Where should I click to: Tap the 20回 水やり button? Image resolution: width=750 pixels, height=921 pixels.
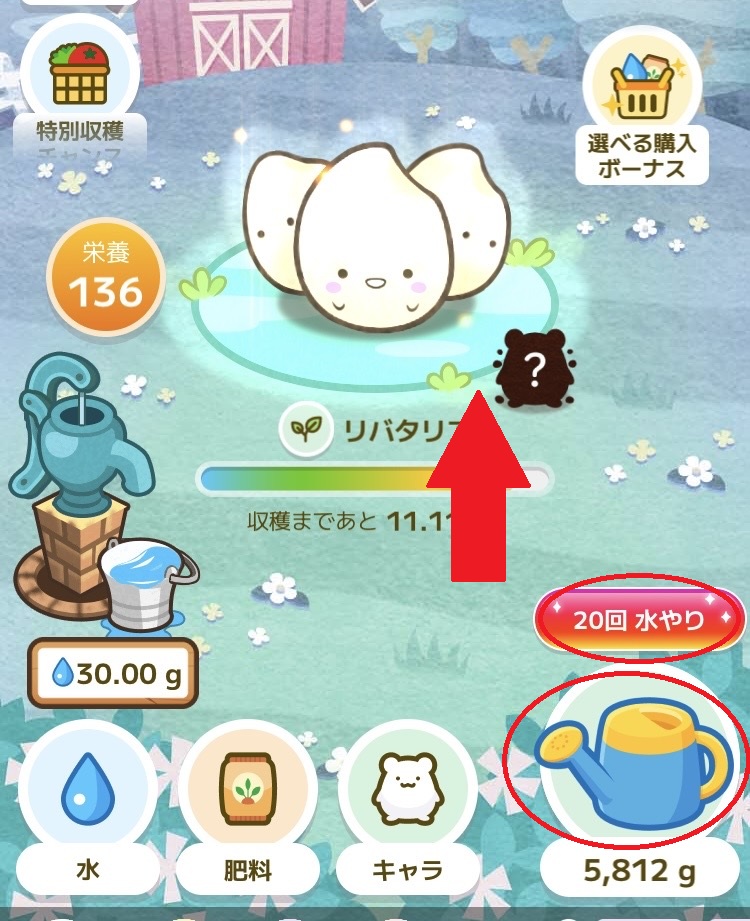pos(640,620)
